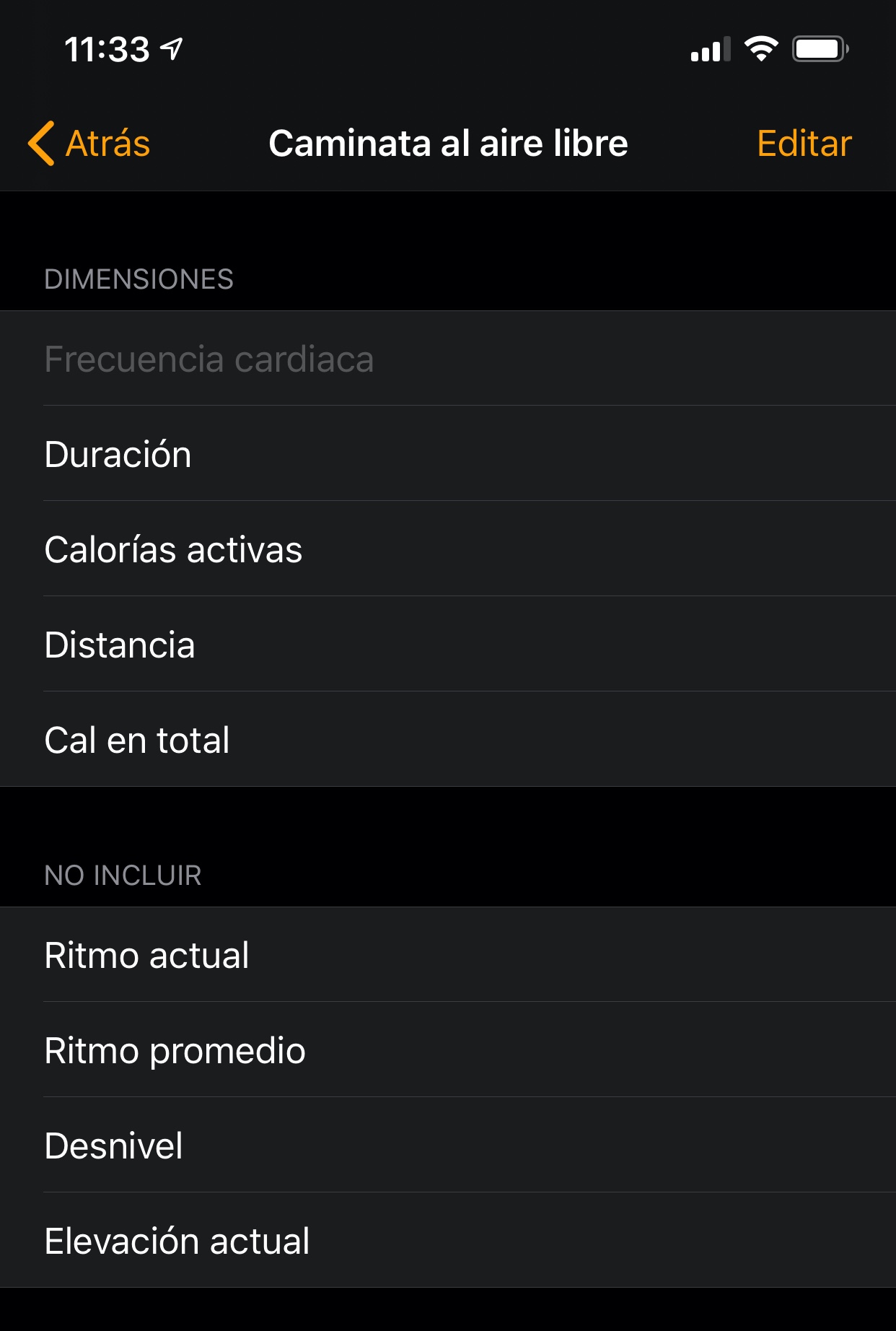Go back with the Atrás button
896x1331 pixels.
(89, 144)
